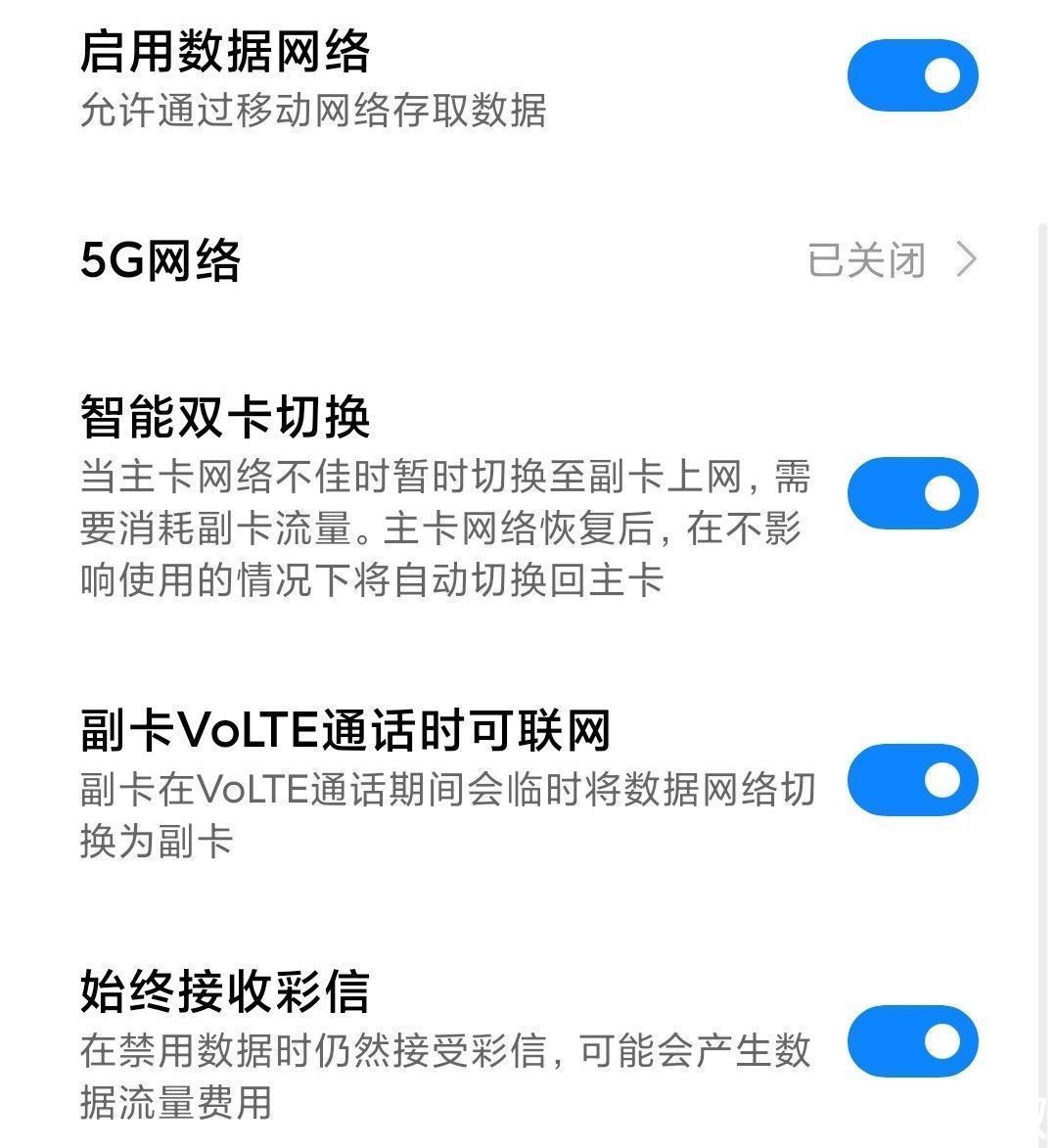Open the 5G network options row
The height and width of the screenshot is (1148, 1057).
tap(489, 259)
